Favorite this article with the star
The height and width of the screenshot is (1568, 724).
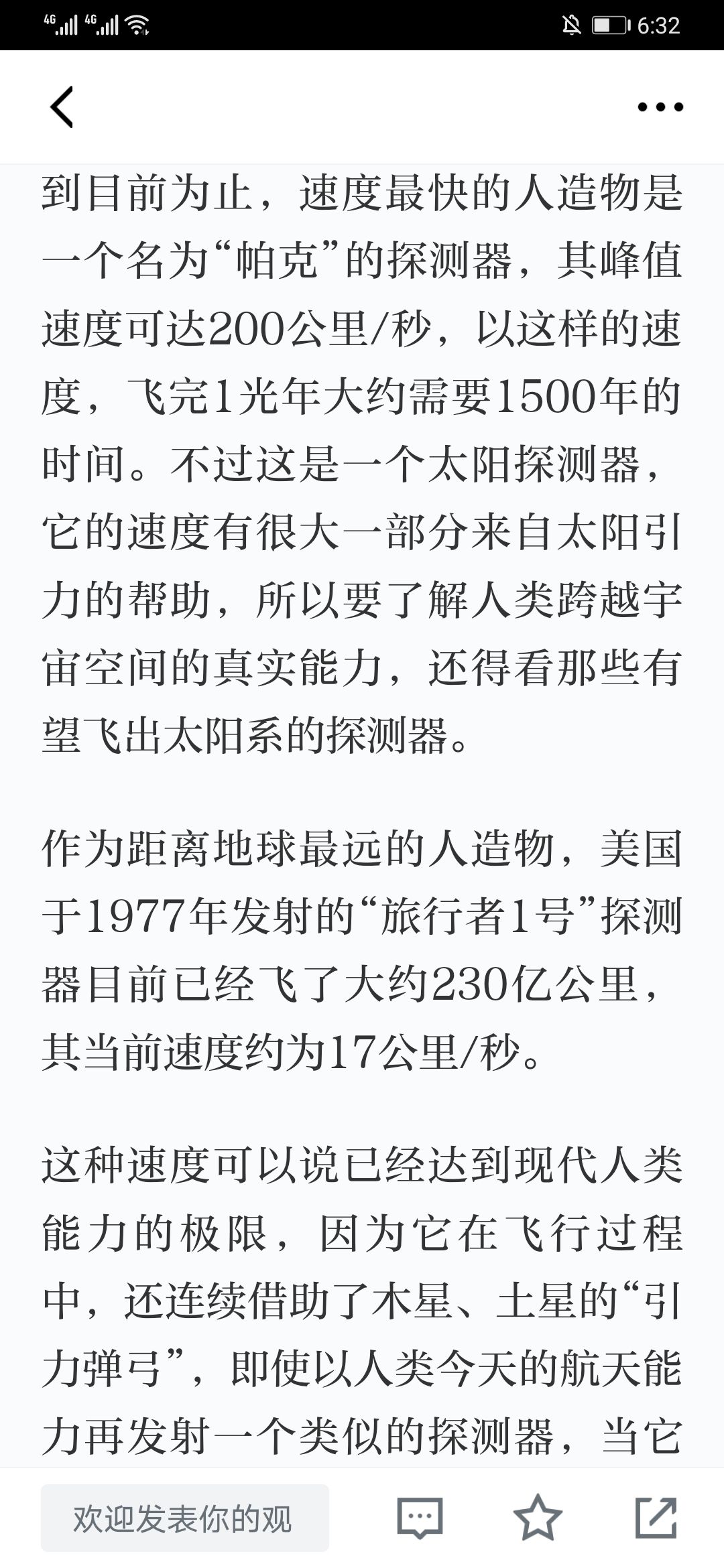pyautogui.click(x=538, y=1517)
